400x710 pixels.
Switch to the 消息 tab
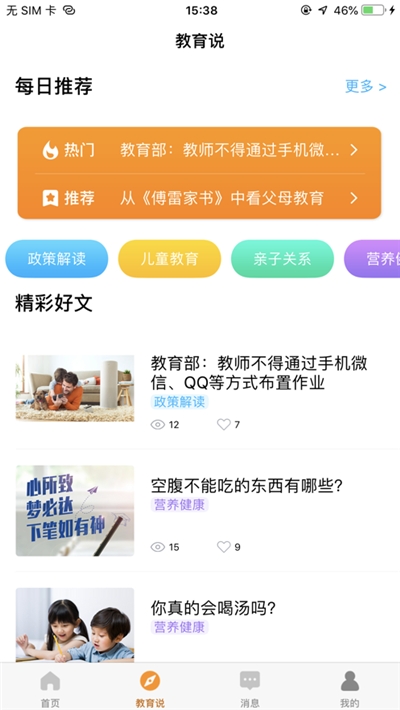coord(250,688)
